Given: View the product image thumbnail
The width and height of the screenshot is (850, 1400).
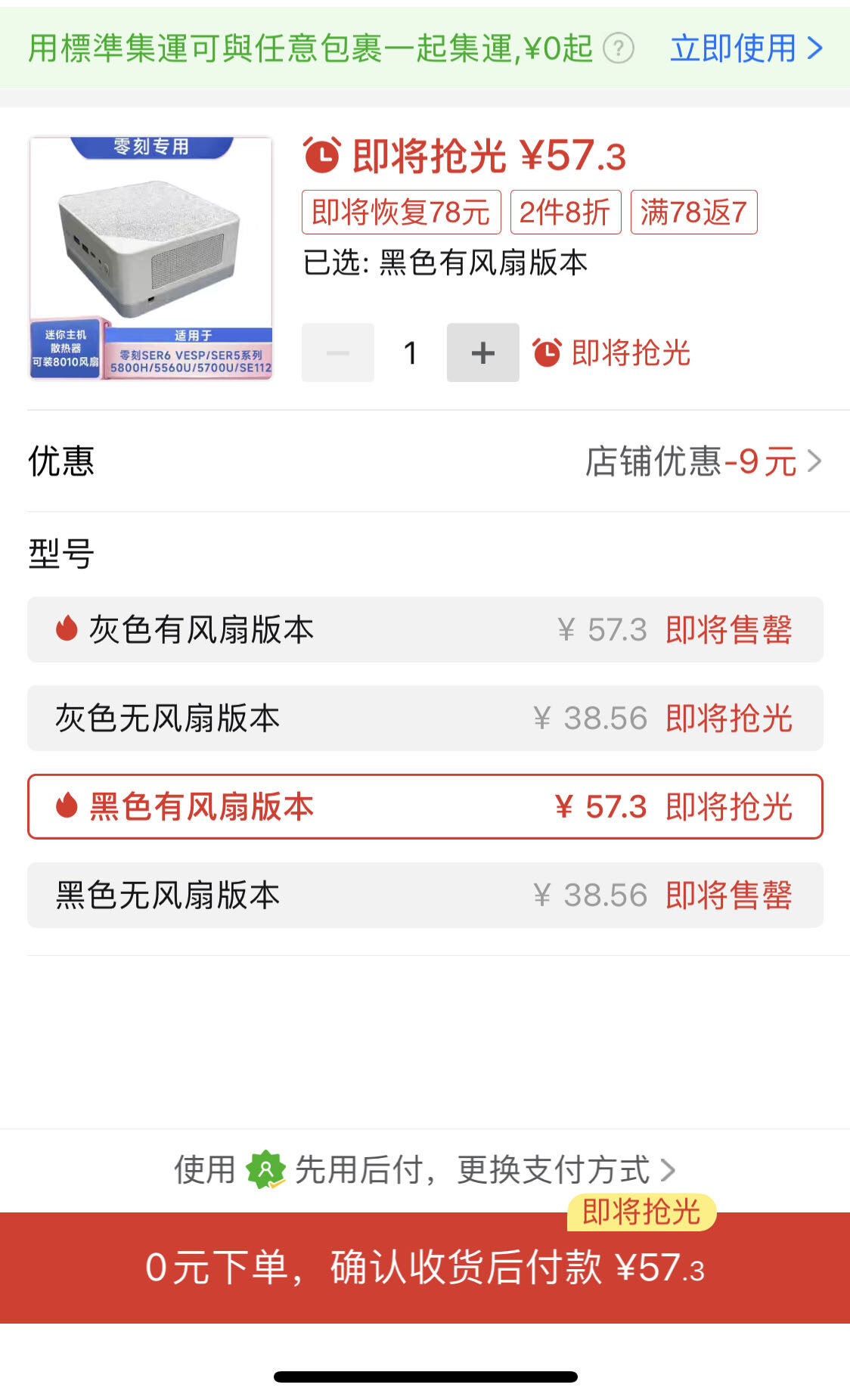Looking at the screenshot, I should (x=150, y=258).
